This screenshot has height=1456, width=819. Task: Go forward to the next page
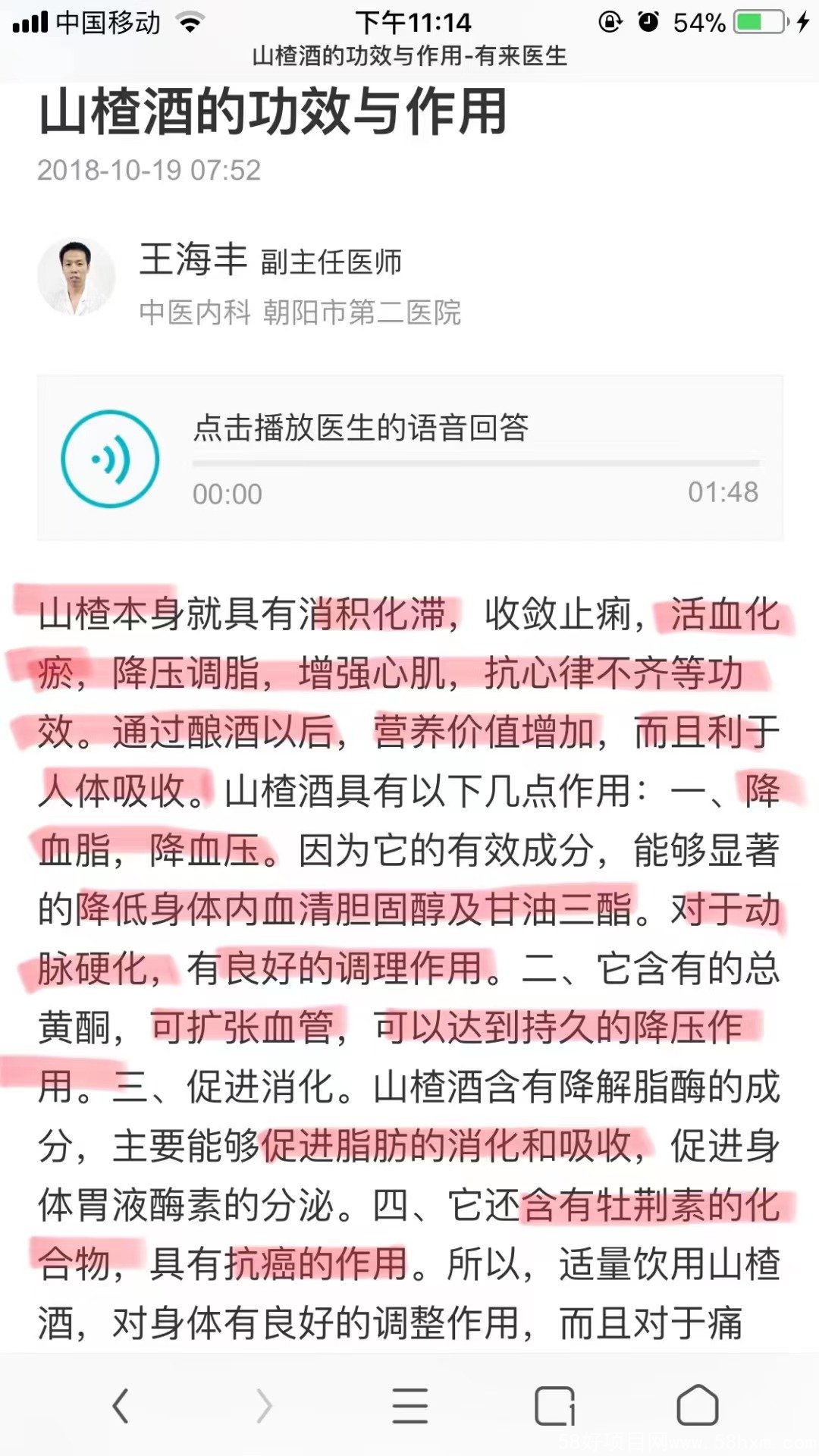point(264,1405)
